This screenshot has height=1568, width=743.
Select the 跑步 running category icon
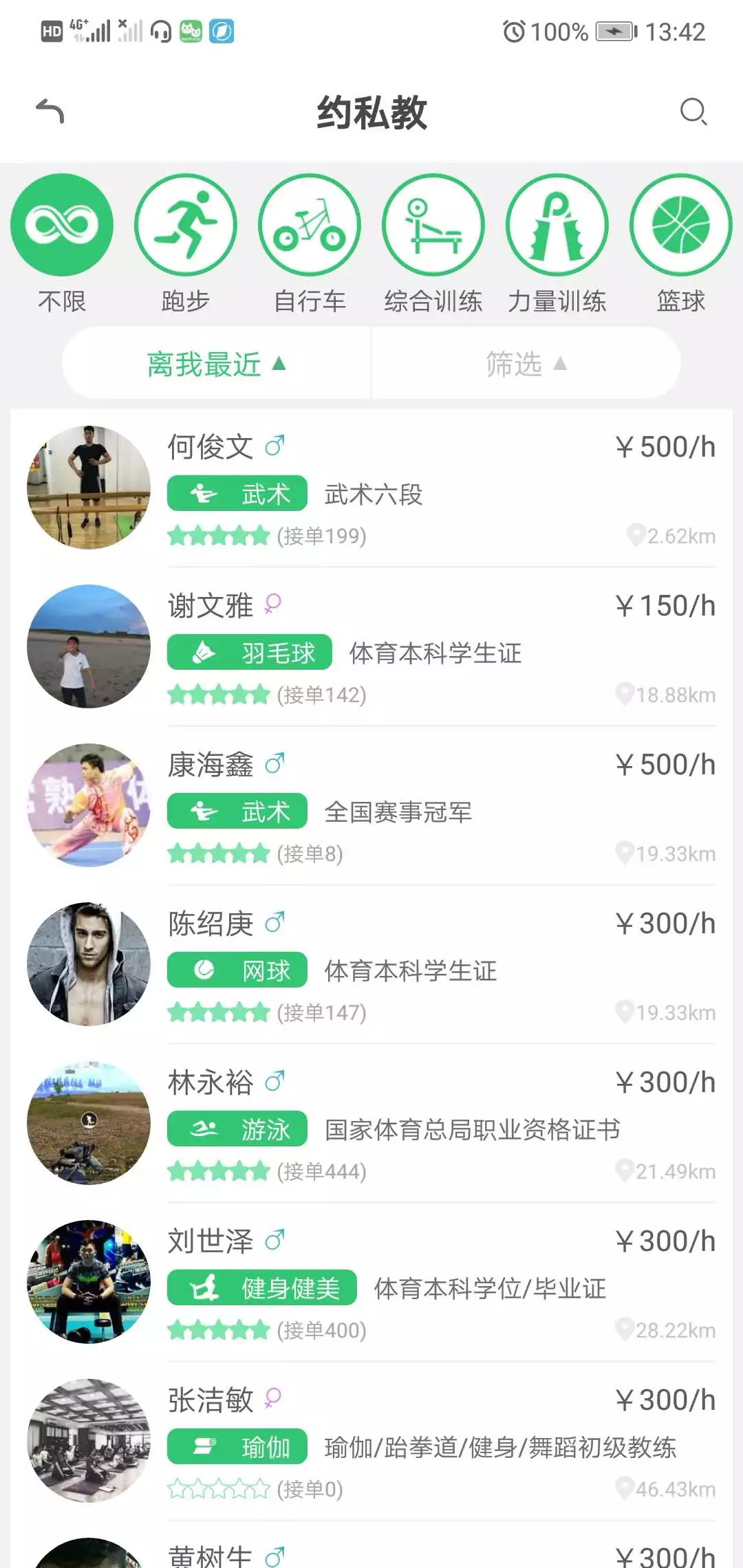186,225
